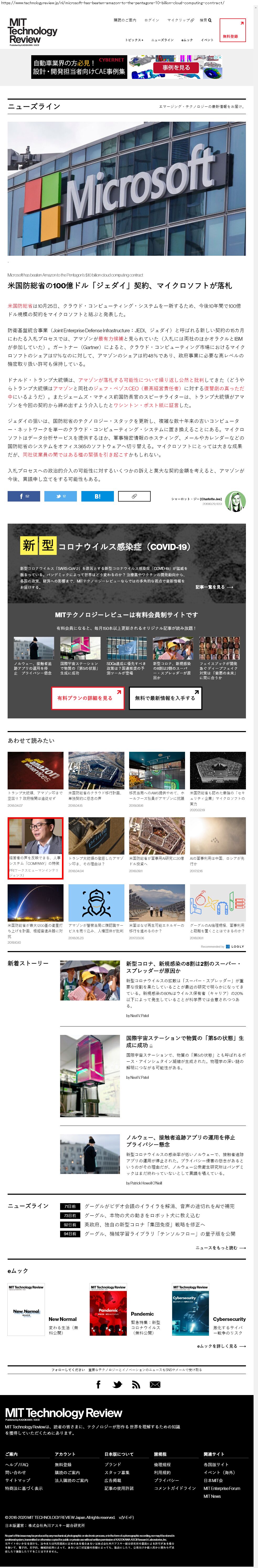This screenshot has height=1568, width=258.
Task: Copy the article link with the link button
Action: pos(134,496)
